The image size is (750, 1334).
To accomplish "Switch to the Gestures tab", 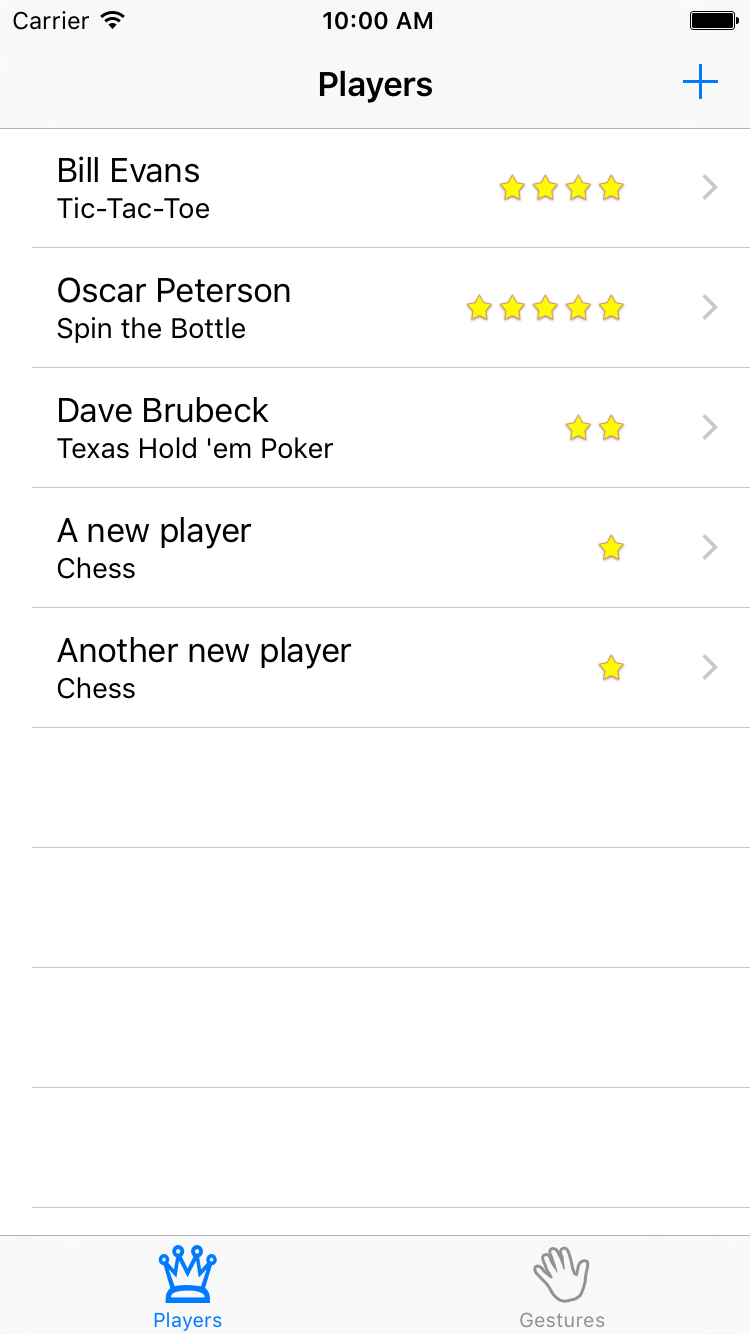I will [x=562, y=1287].
